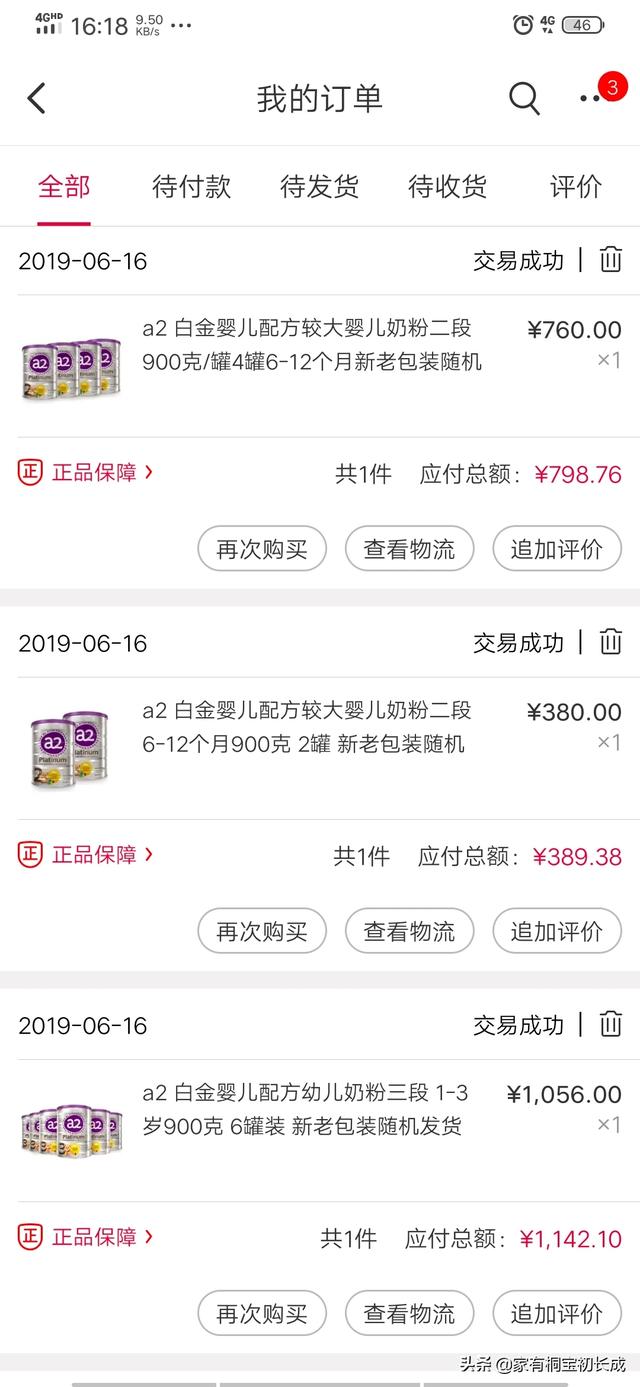The width and height of the screenshot is (640, 1387).
Task: Switch to the 待收货 tab
Action: coord(447,186)
